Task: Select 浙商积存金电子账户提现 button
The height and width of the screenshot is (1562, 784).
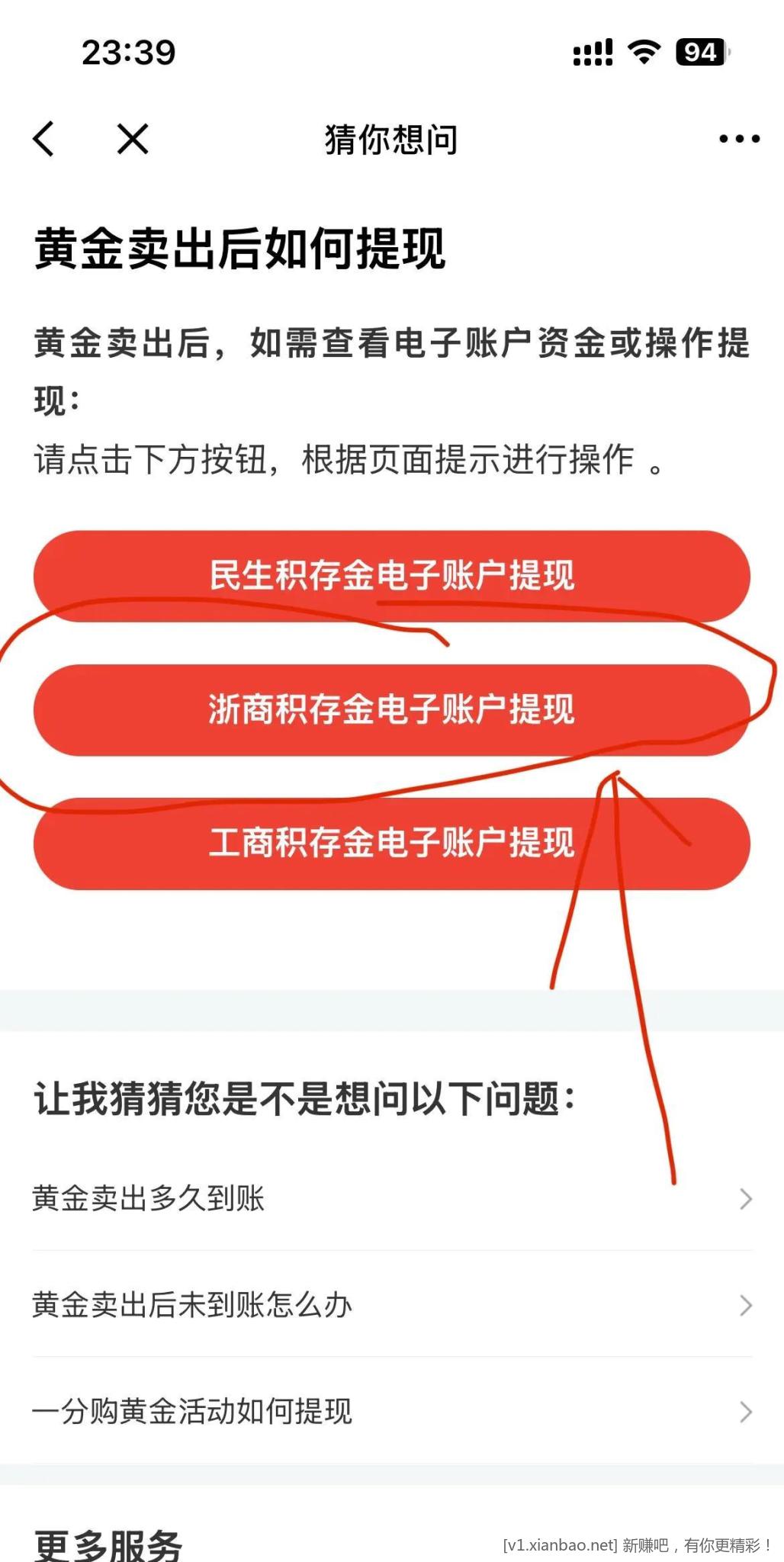Action: [392, 710]
